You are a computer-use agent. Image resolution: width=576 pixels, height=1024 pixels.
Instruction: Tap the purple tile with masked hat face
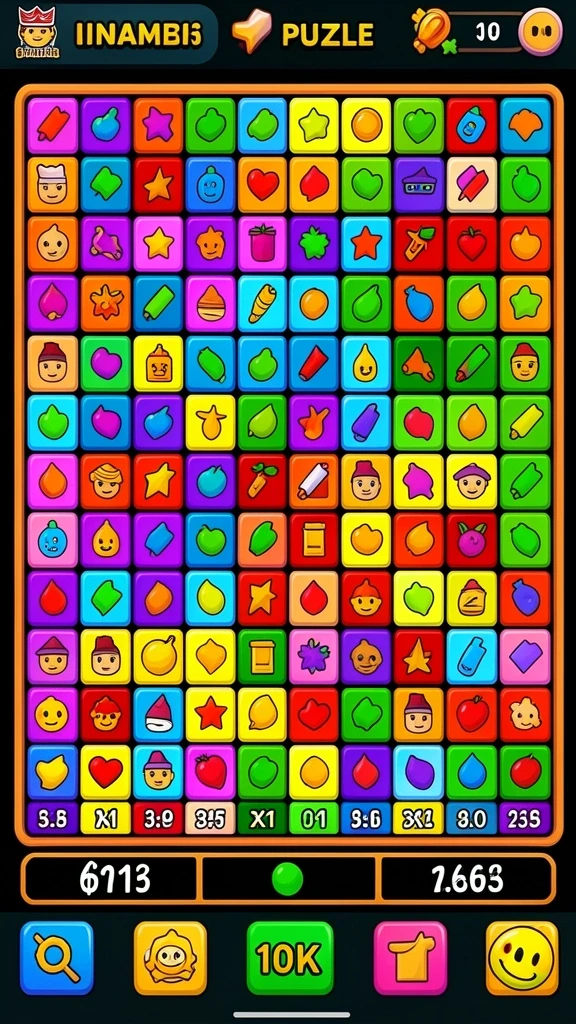point(419,184)
